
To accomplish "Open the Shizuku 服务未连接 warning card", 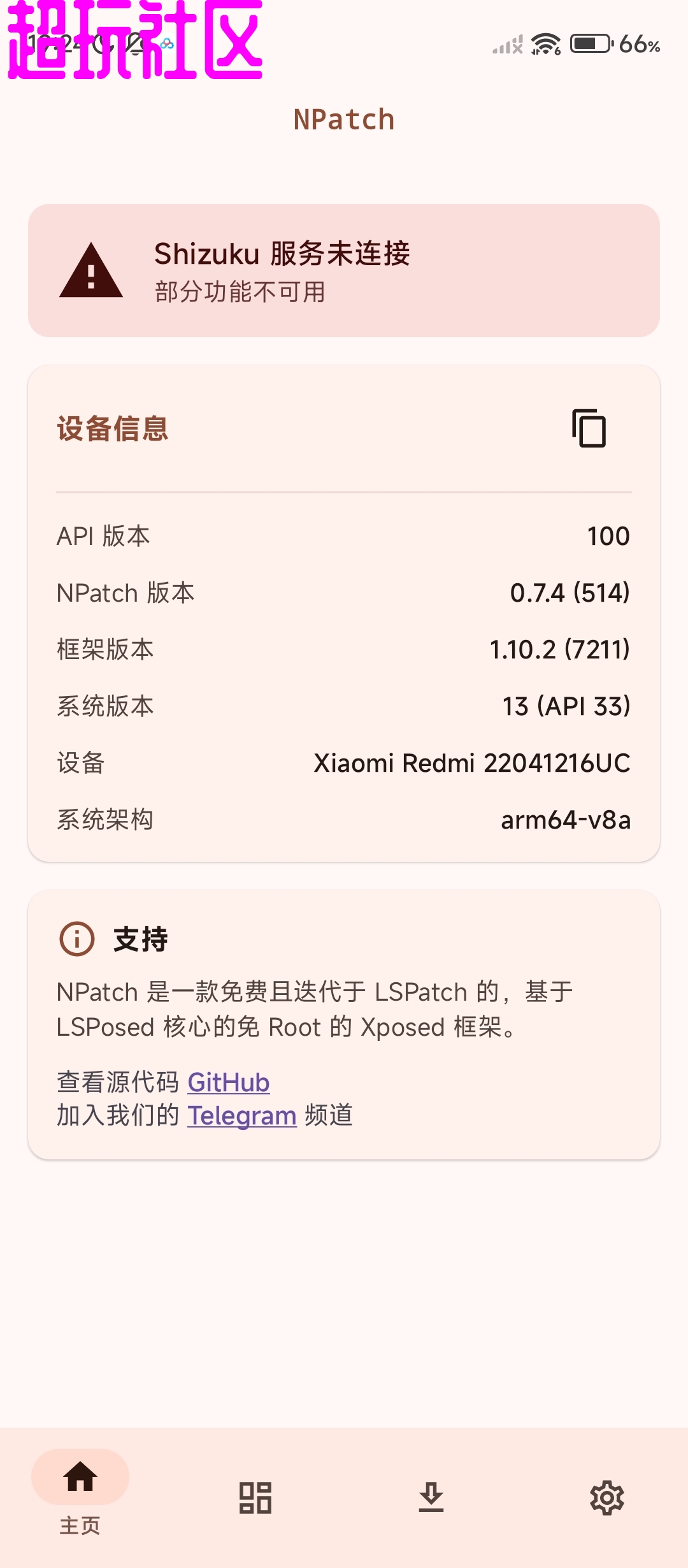I will tap(344, 271).
